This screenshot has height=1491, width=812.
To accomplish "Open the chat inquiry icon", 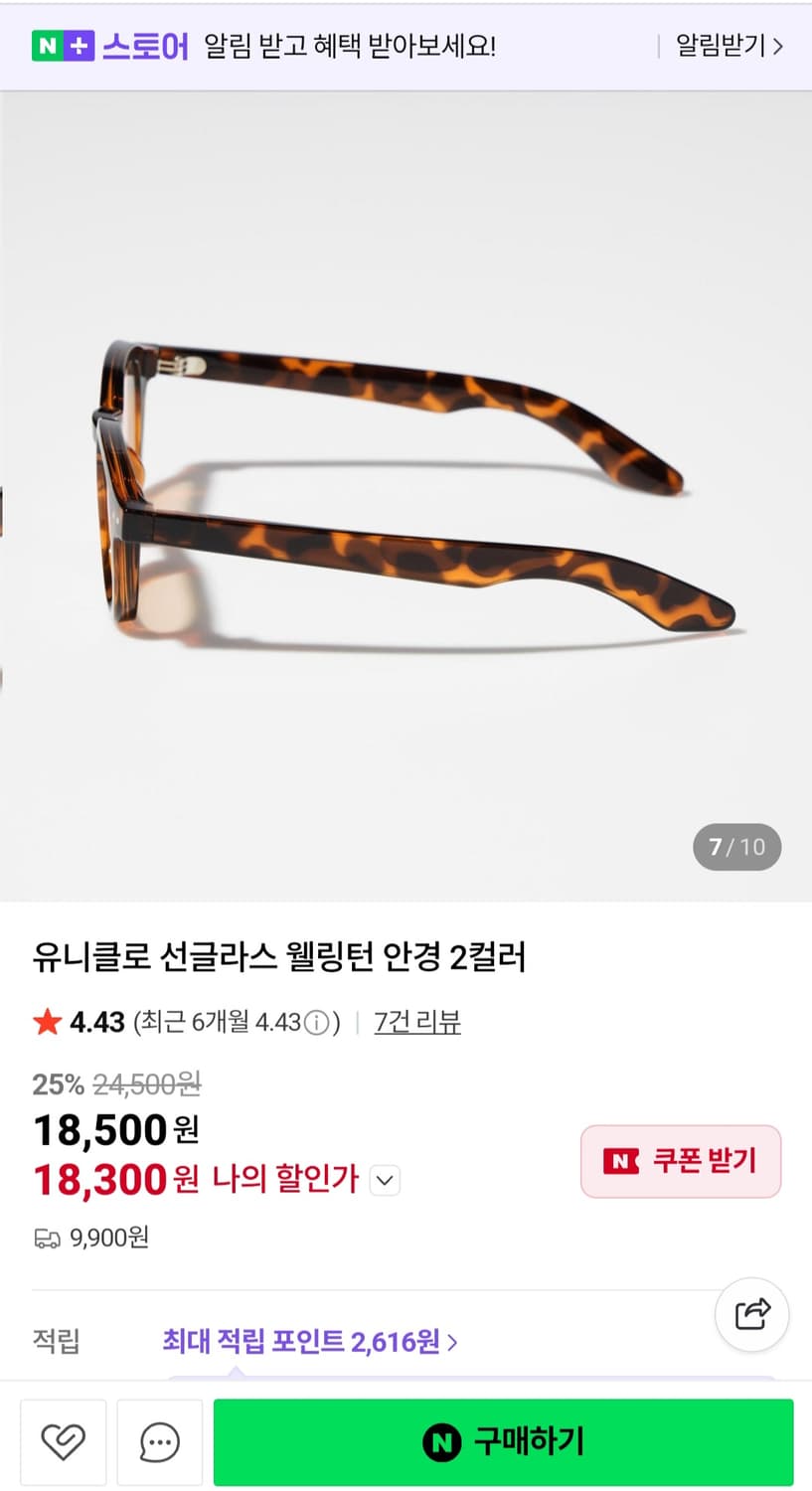I will (x=157, y=1441).
